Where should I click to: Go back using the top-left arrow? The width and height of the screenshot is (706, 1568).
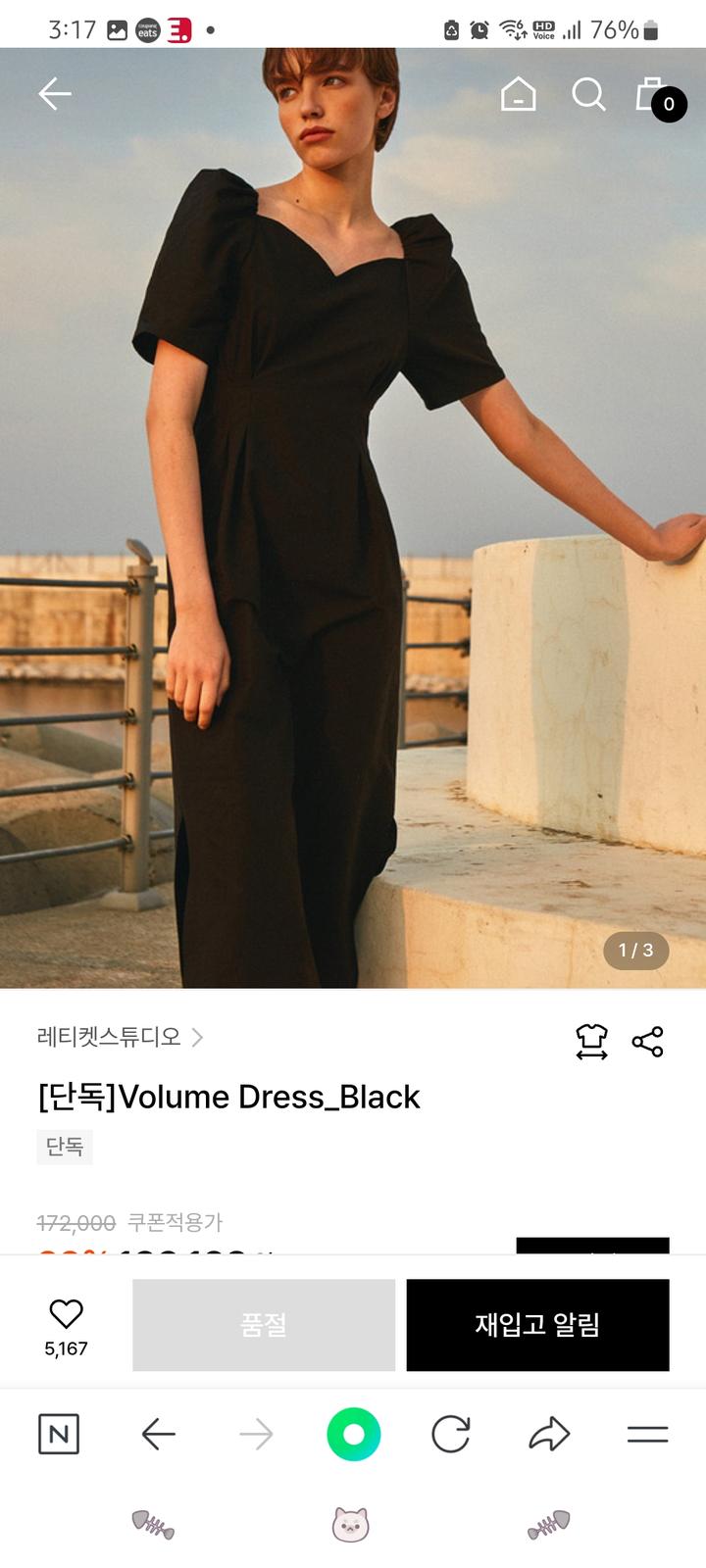click(55, 94)
